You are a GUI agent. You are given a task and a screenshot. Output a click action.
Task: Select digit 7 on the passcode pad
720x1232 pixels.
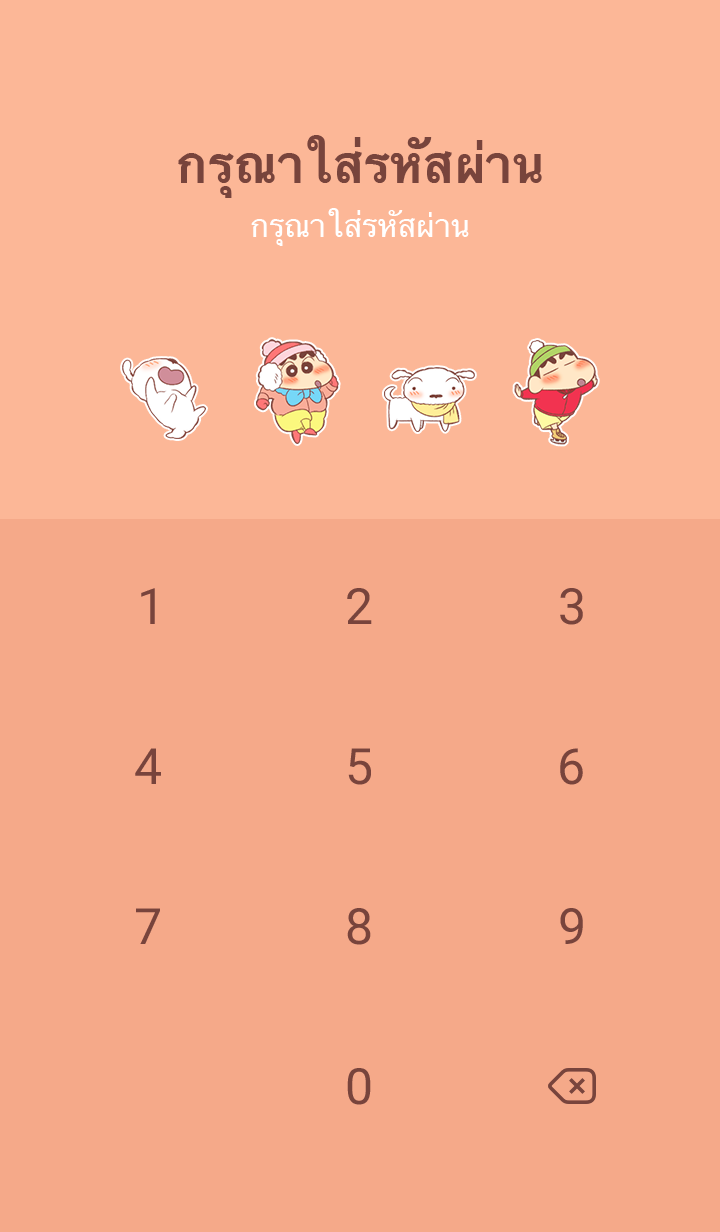[x=148, y=927]
